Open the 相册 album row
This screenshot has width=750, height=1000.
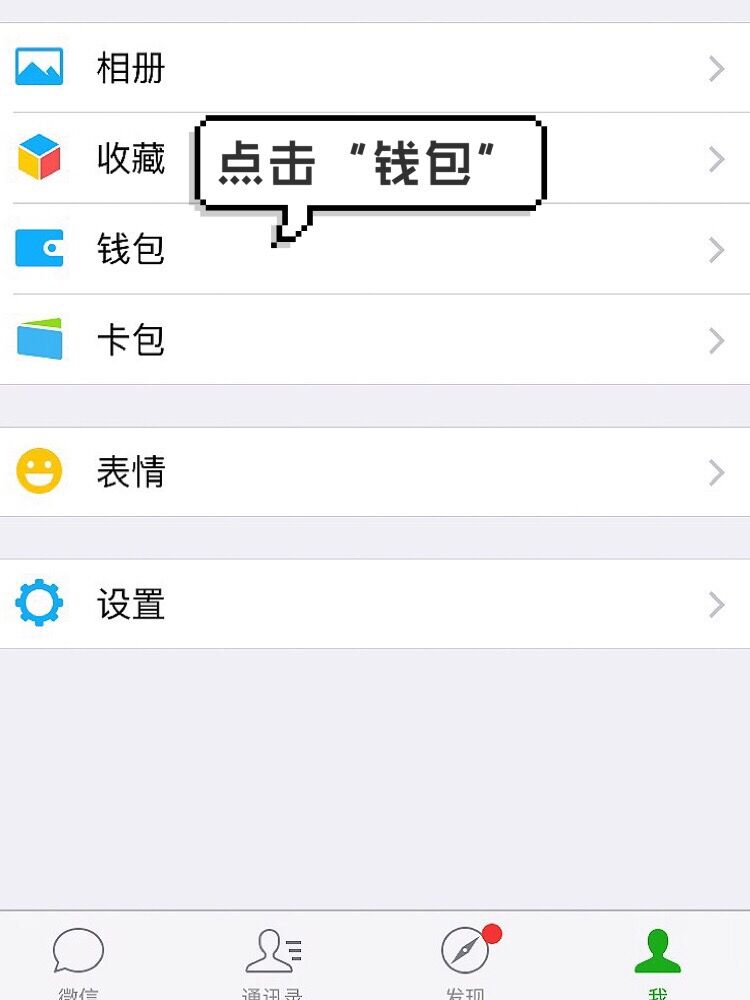pyautogui.click(x=375, y=68)
